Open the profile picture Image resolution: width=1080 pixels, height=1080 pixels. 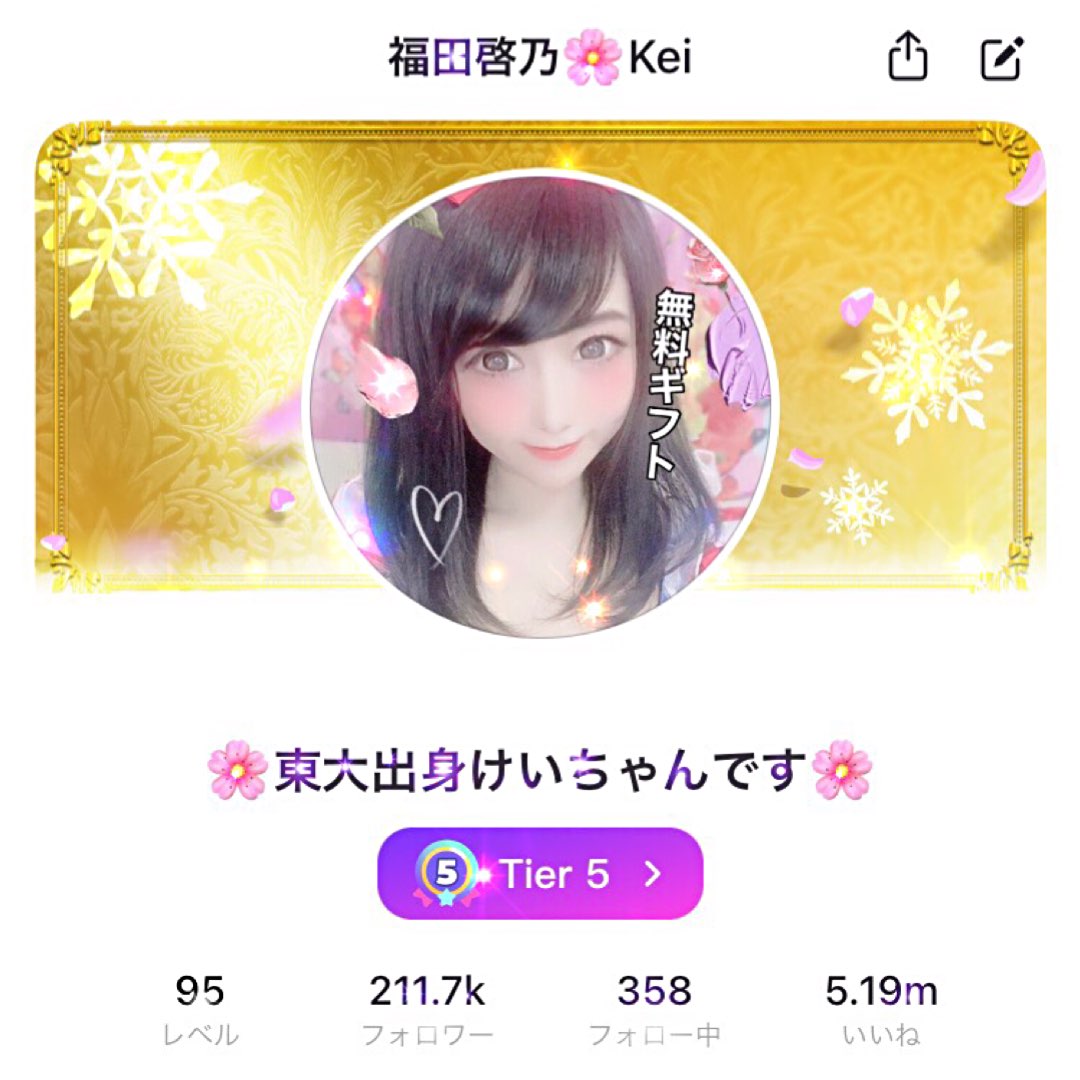click(541, 405)
